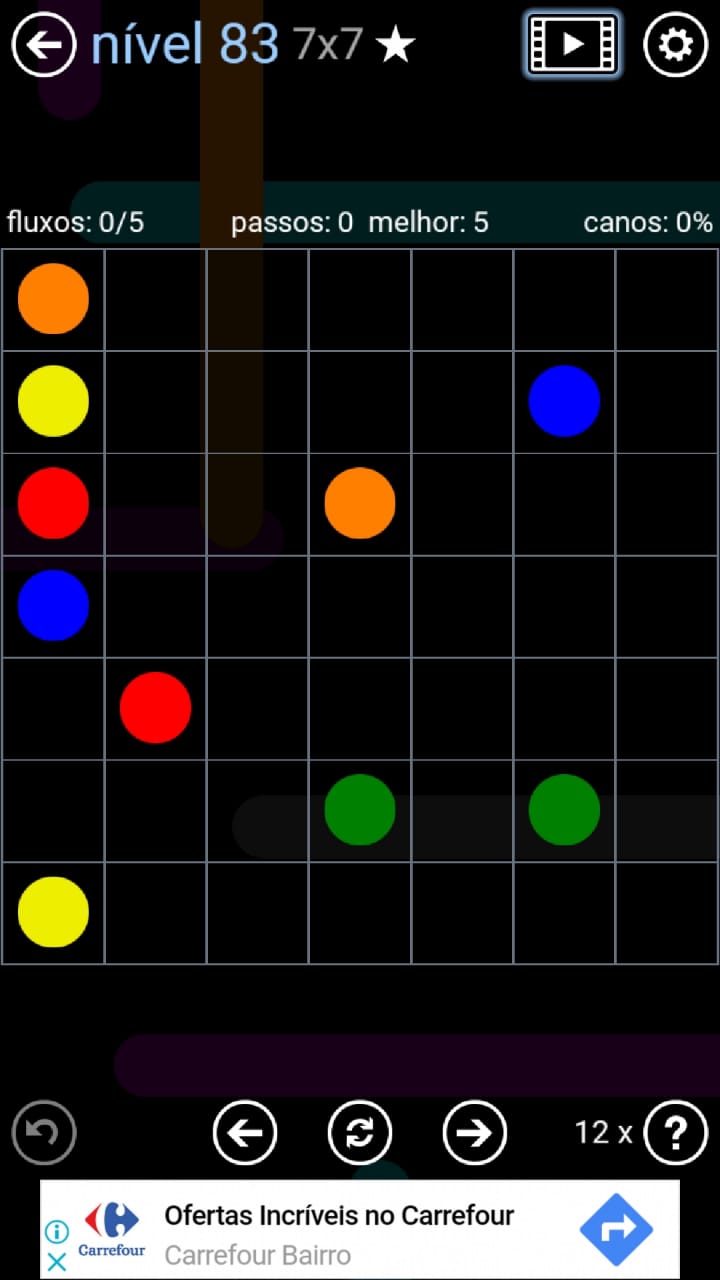720x1280 pixels.
Task: Close the Carrefour ad banner
Action: pyautogui.click(x=57, y=1261)
